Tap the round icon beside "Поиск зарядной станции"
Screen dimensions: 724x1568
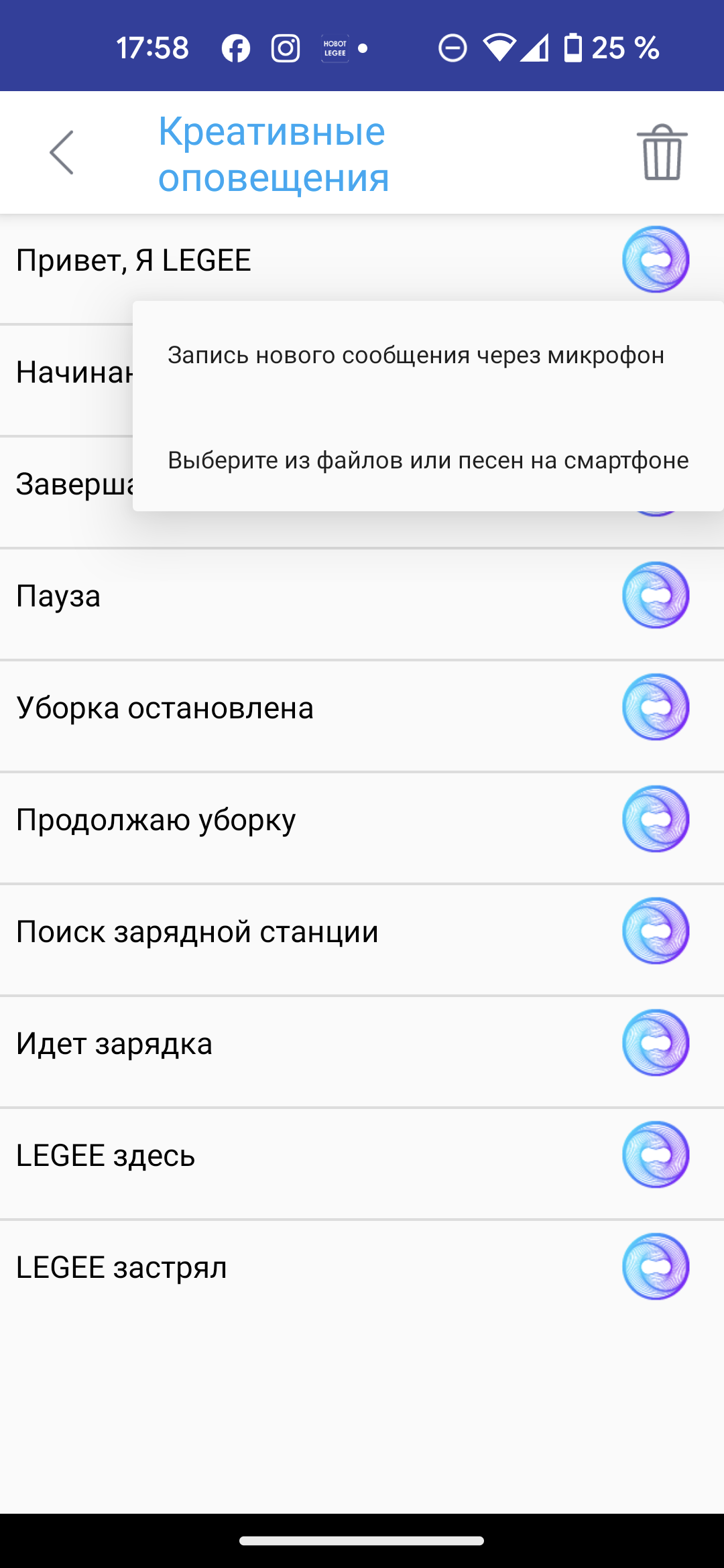pos(656,931)
